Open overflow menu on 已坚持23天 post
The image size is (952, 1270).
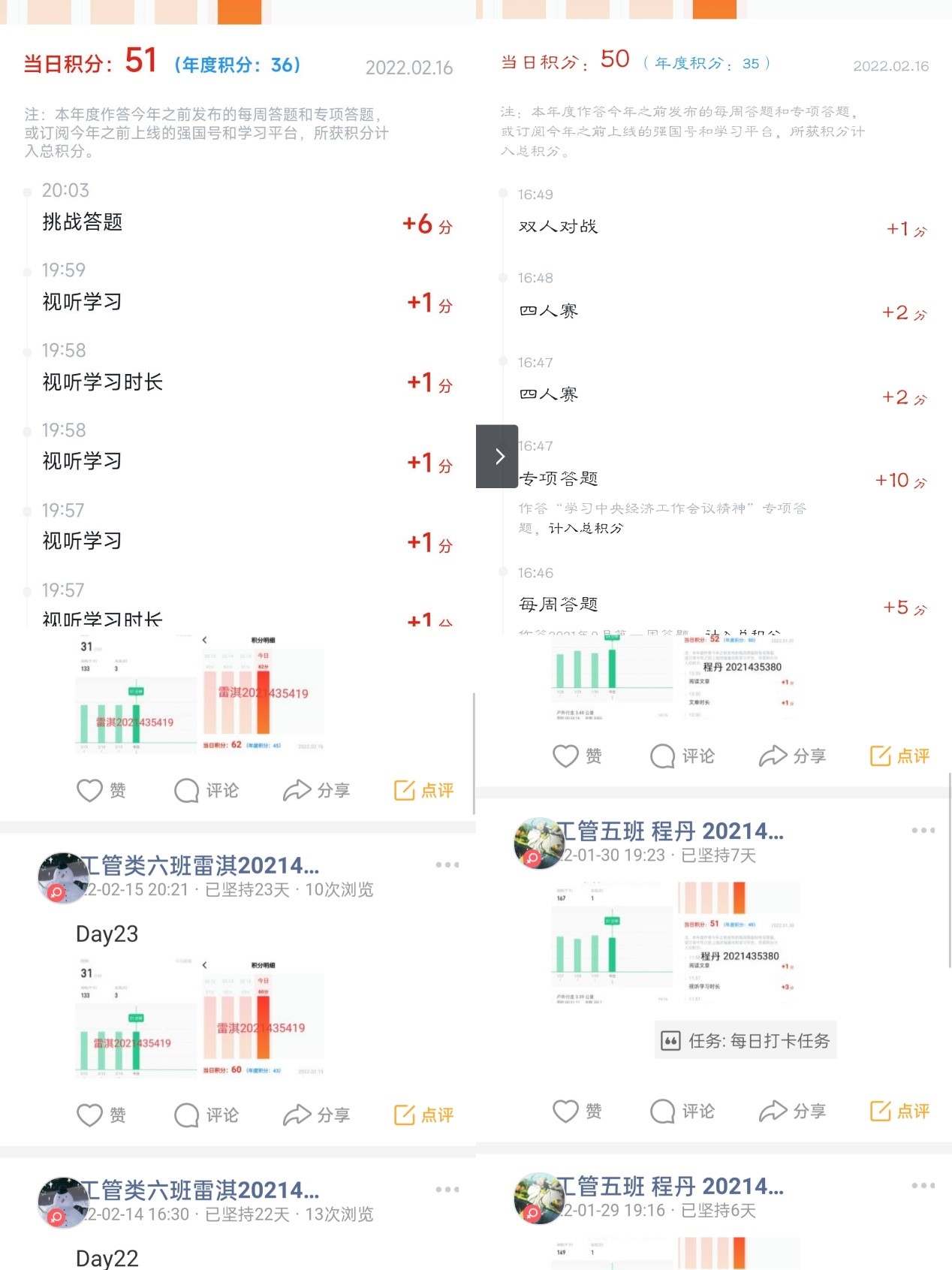447,865
